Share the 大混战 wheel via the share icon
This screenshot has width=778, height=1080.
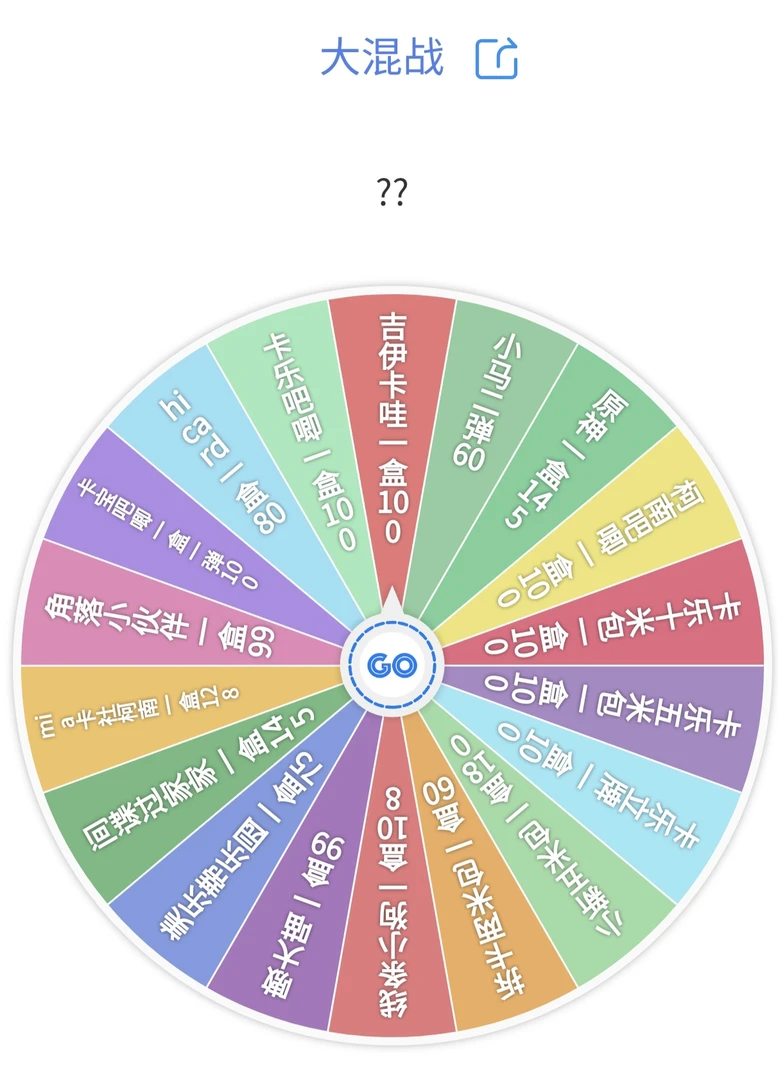pos(496,59)
